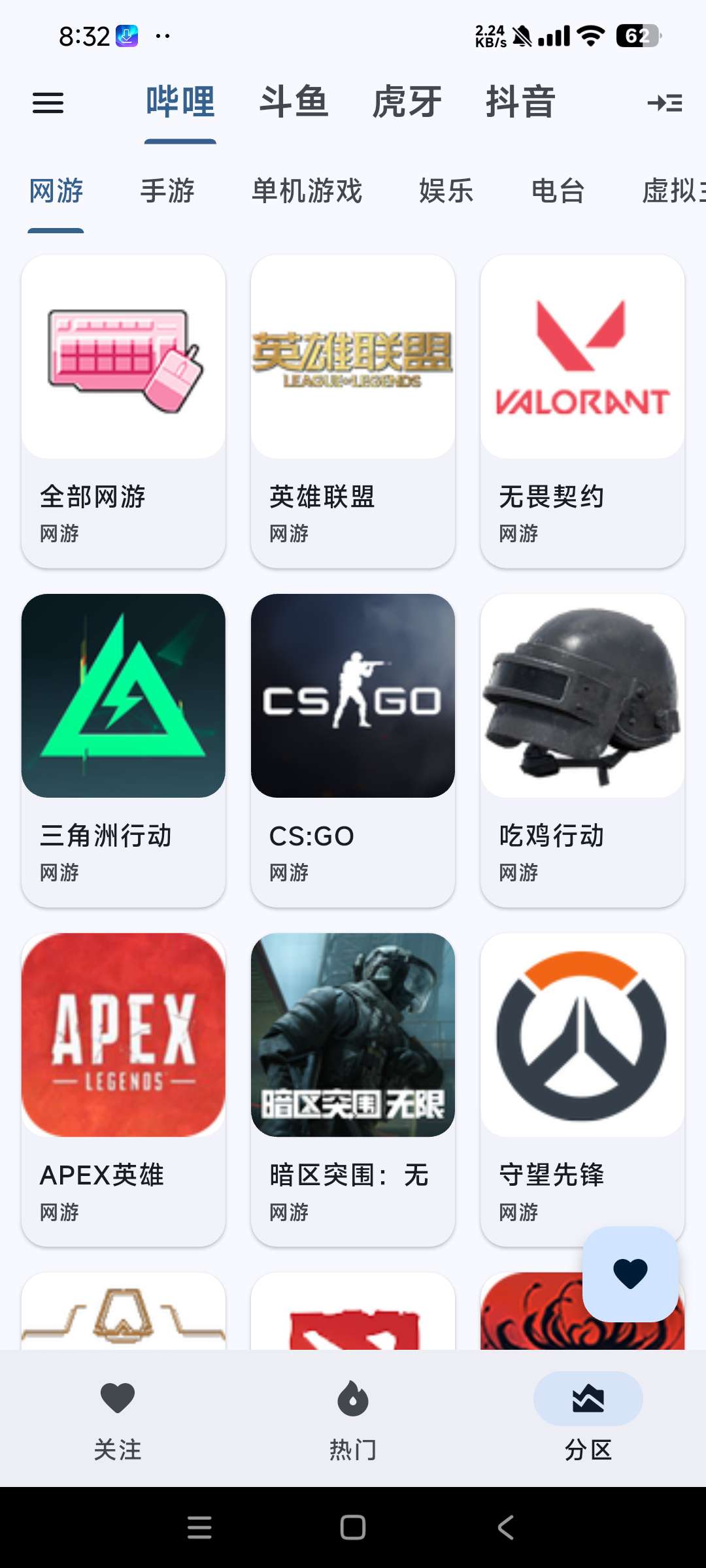Select the 抖音 platform tab
Viewport: 706px width, 1568px height.
[x=520, y=103]
